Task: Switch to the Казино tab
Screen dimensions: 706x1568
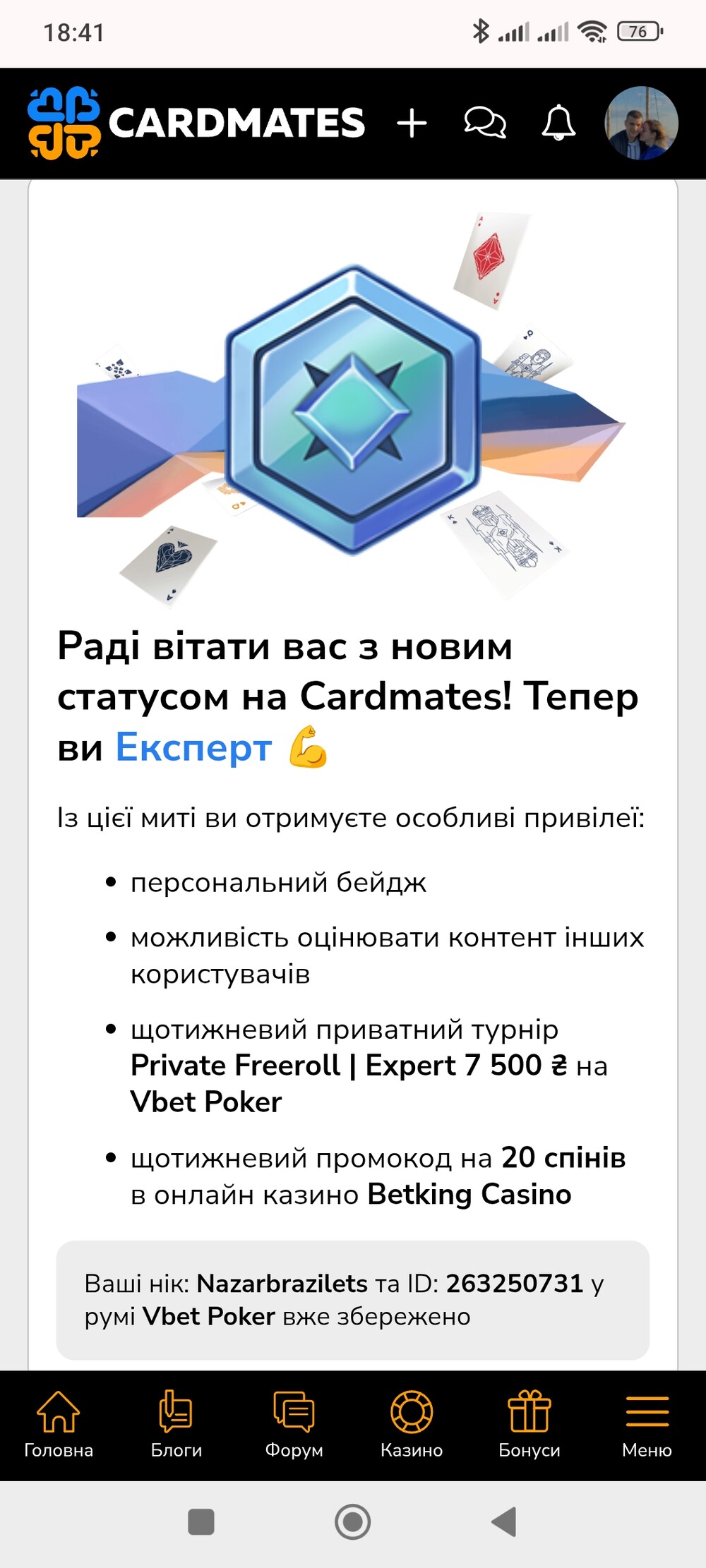Action: click(412, 1425)
